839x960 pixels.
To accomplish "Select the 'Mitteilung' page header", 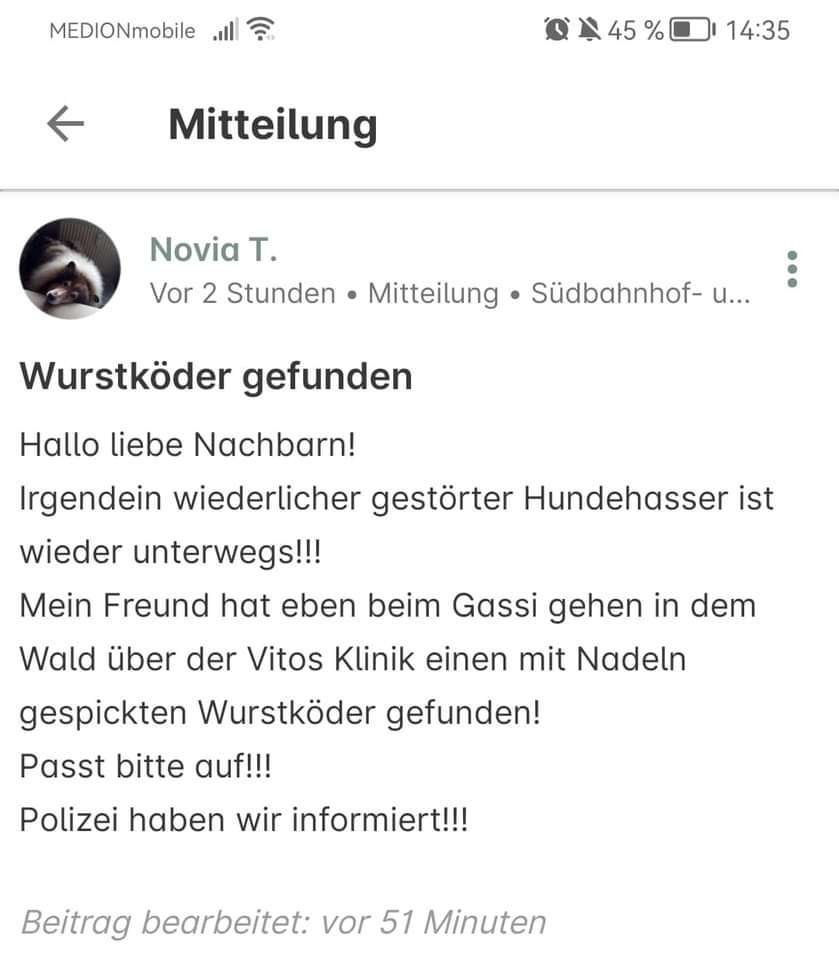I will (x=273, y=123).
